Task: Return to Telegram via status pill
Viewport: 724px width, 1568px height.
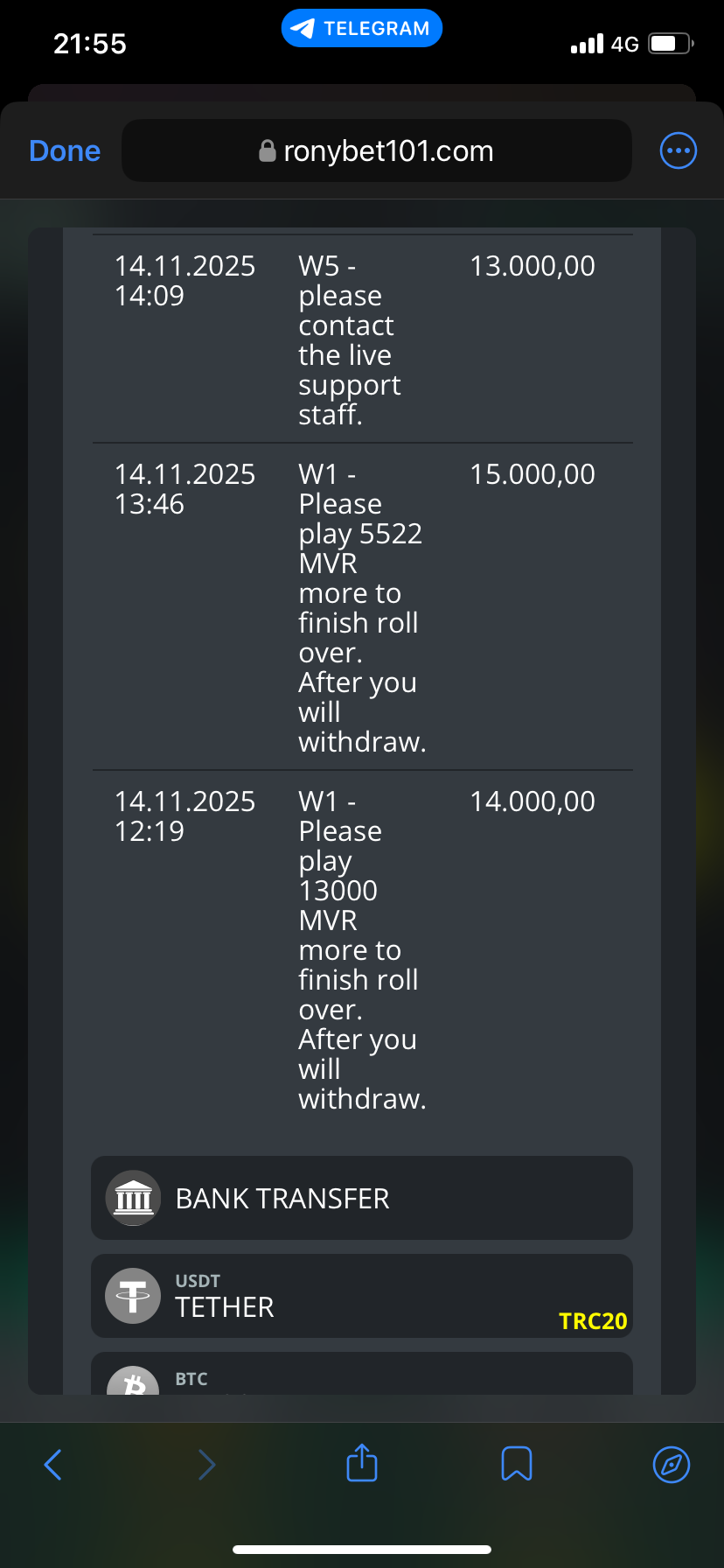Action: click(362, 29)
